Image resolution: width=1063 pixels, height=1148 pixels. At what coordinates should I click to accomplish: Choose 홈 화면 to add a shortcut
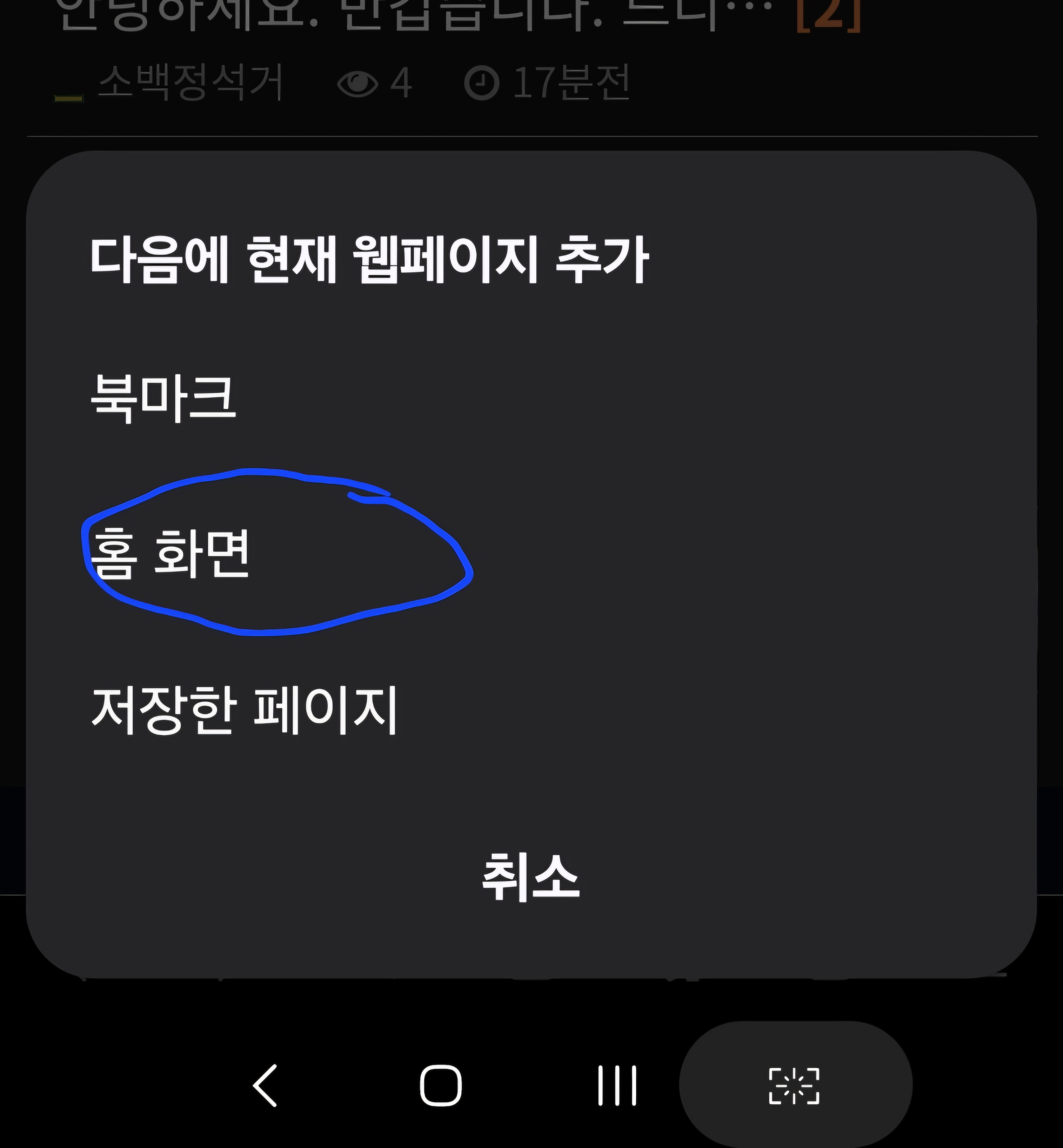(171, 553)
